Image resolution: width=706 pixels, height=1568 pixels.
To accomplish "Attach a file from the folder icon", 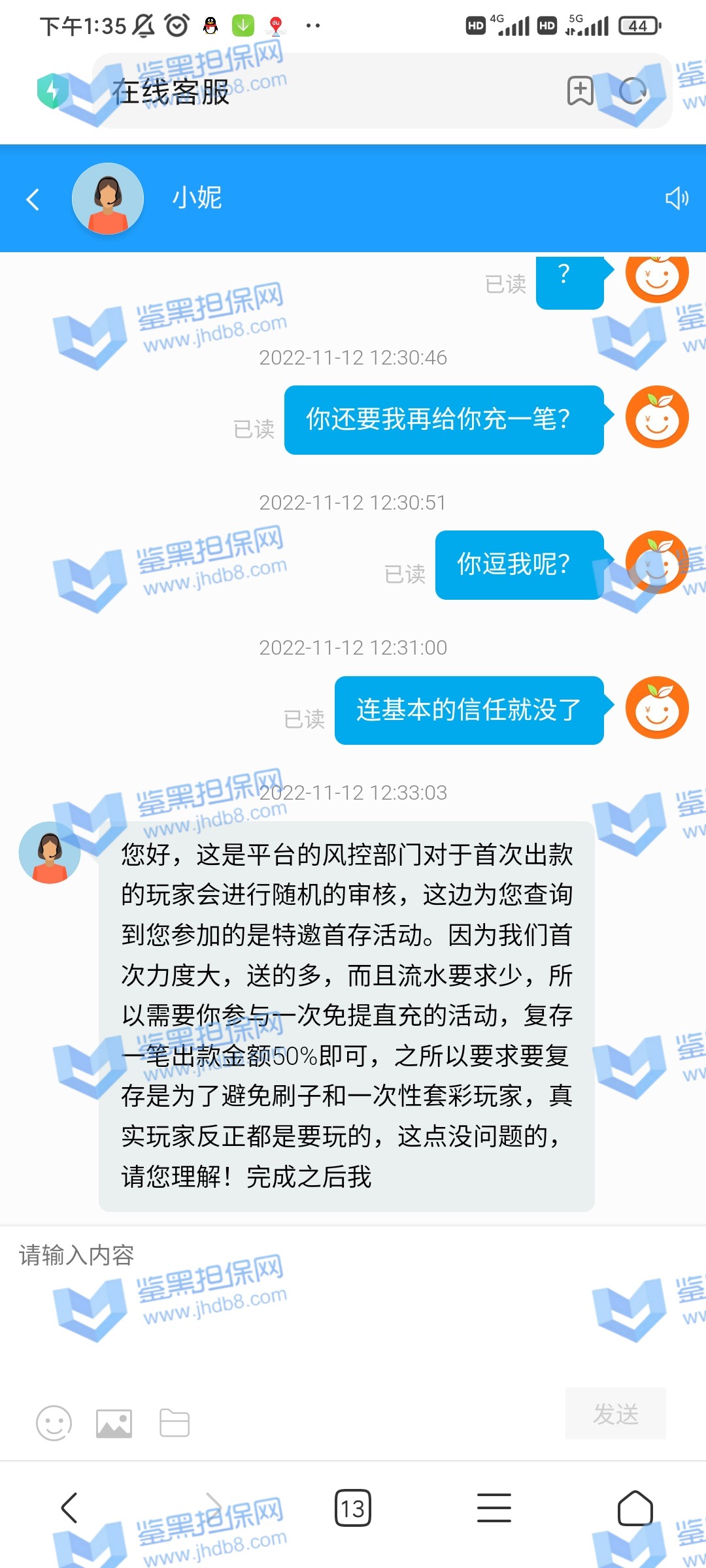I will [x=175, y=1423].
